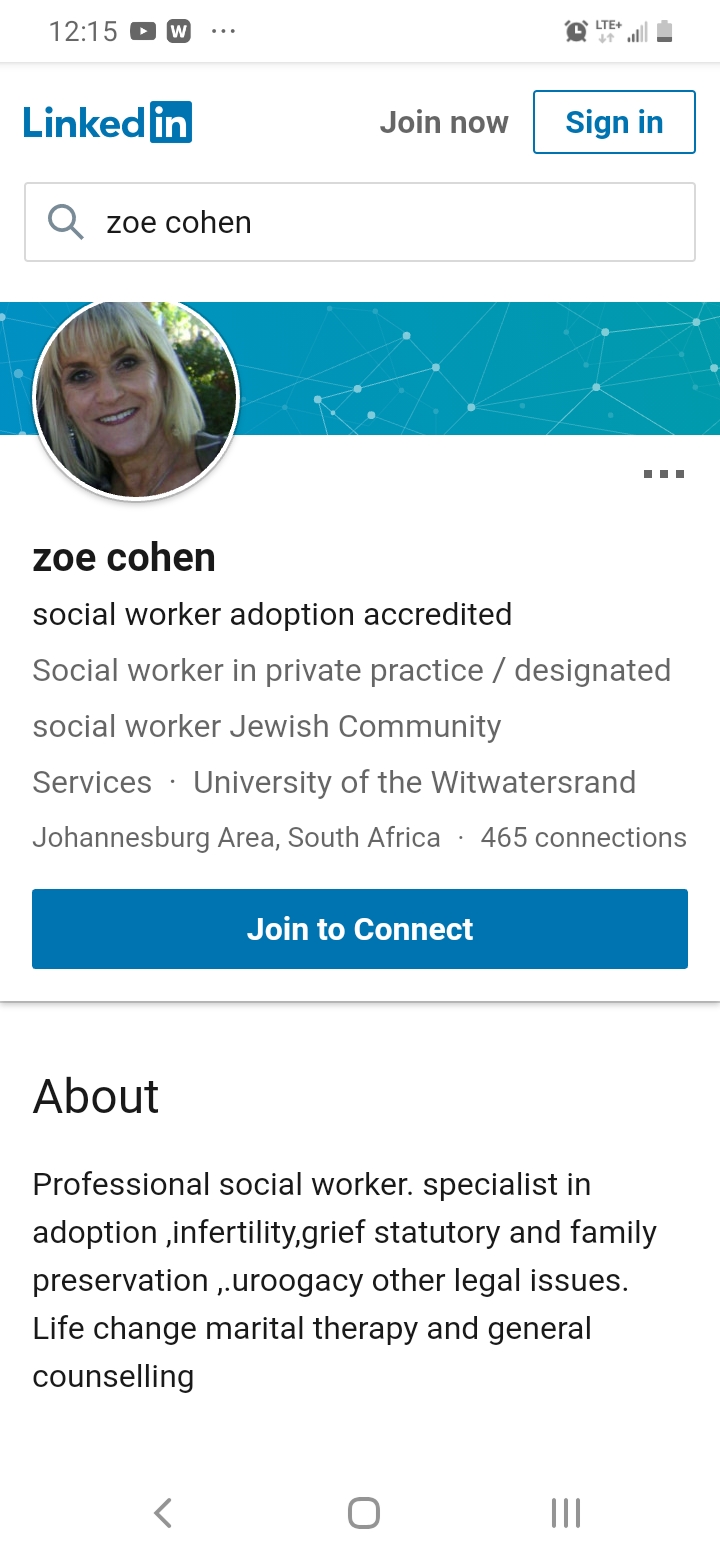Select the Join now link

(444, 122)
